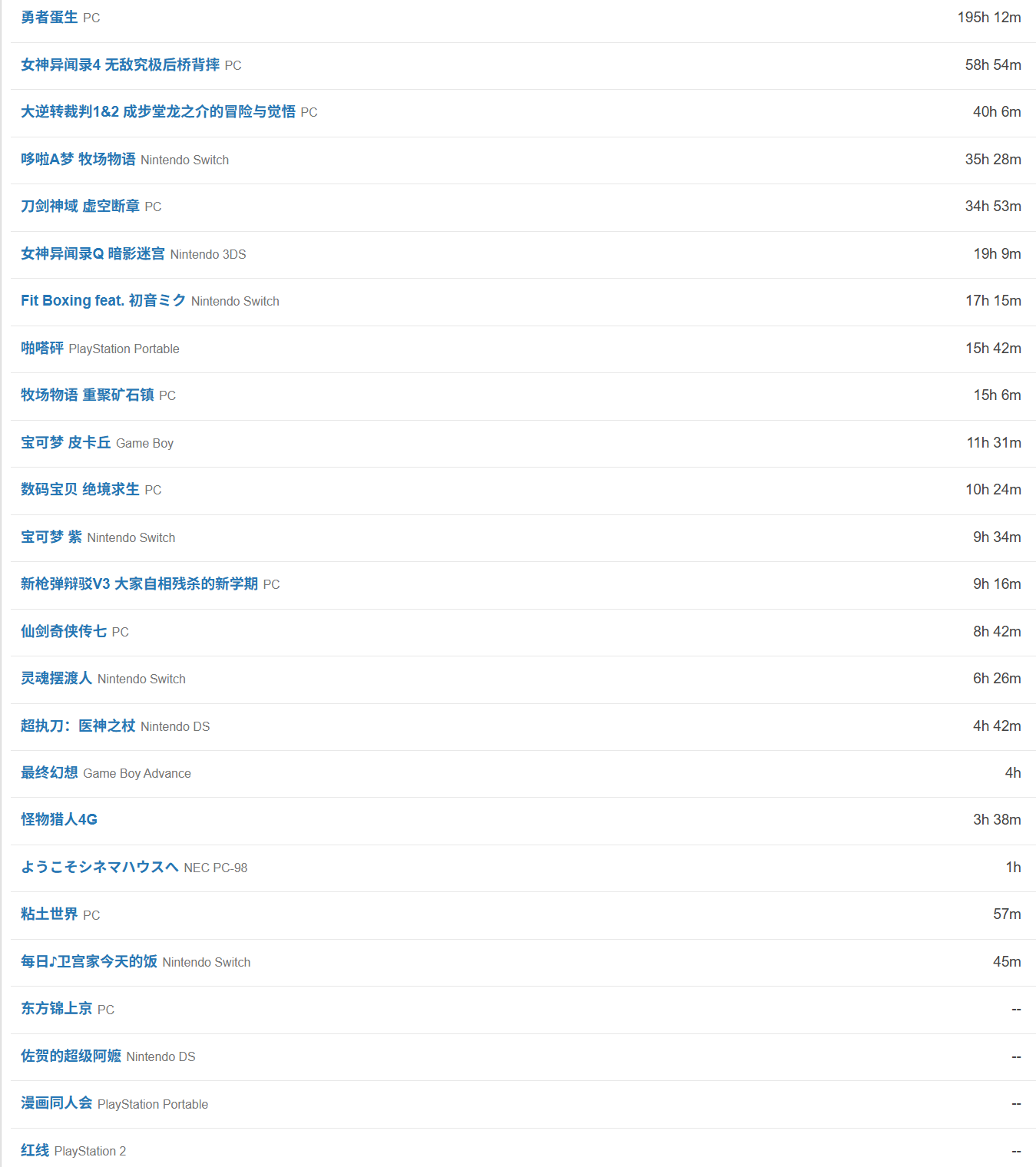The width and height of the screenshot is (1036, 1167).
Task: View 女神异闻录Q 暗影迷宫 details
Action: pos(92,254)
